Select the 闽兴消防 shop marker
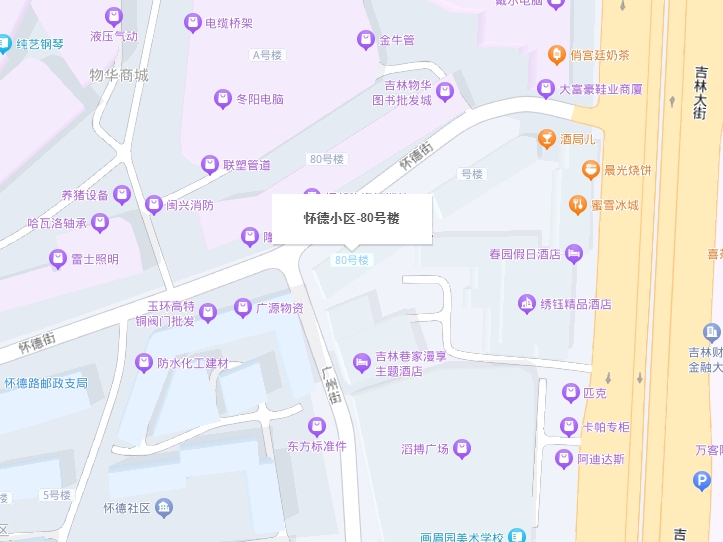The height and width of the screenshot is (542, 723). 154,205
